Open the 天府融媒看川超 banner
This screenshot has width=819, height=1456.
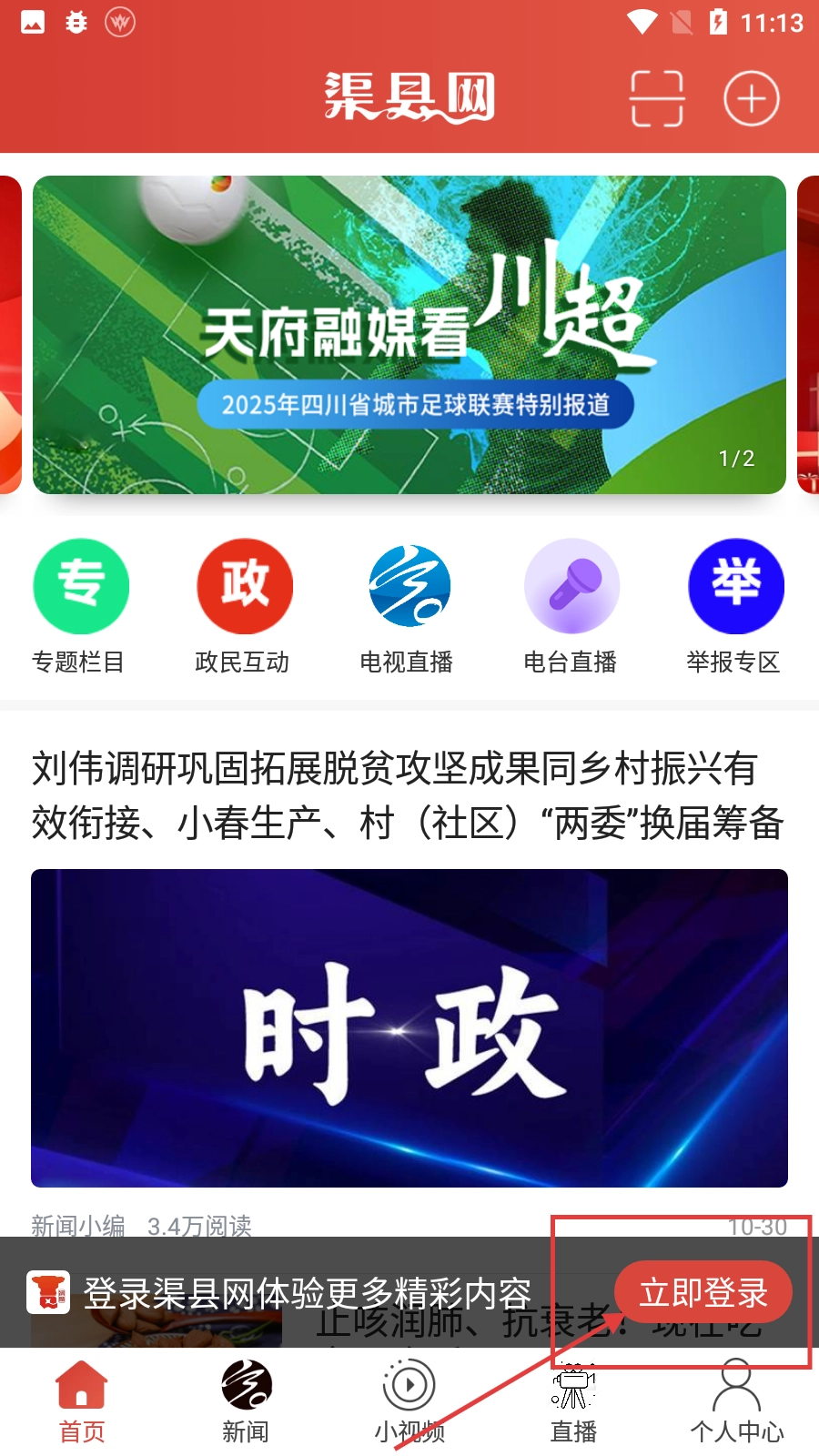(409, 335)
